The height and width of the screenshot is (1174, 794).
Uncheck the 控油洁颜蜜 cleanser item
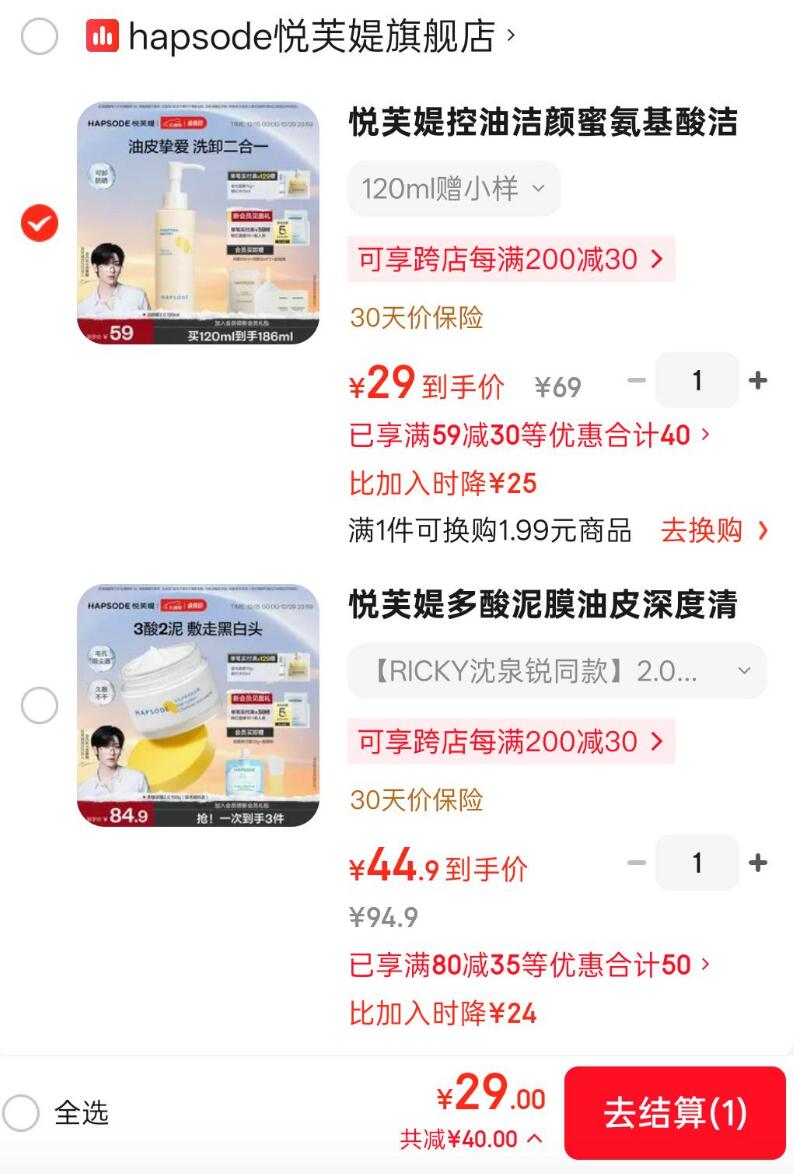[39, 222]
